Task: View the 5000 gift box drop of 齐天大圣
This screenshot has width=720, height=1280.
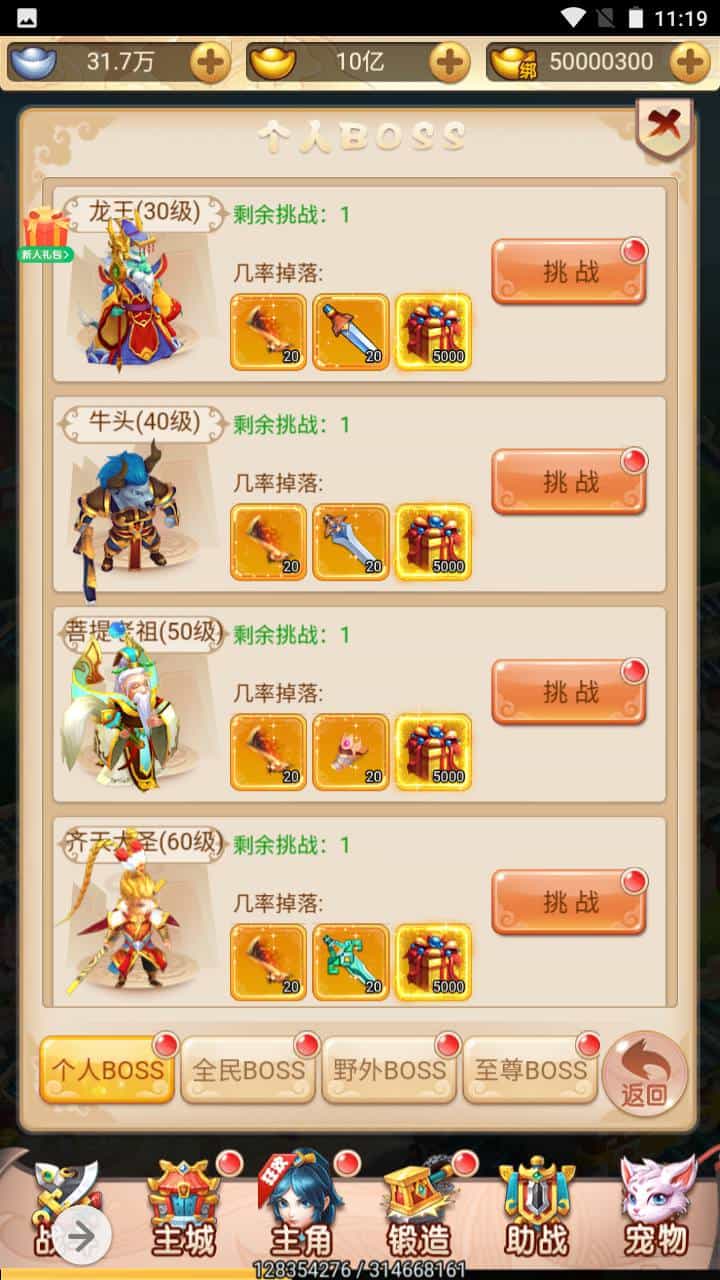Action: point(433,961)
